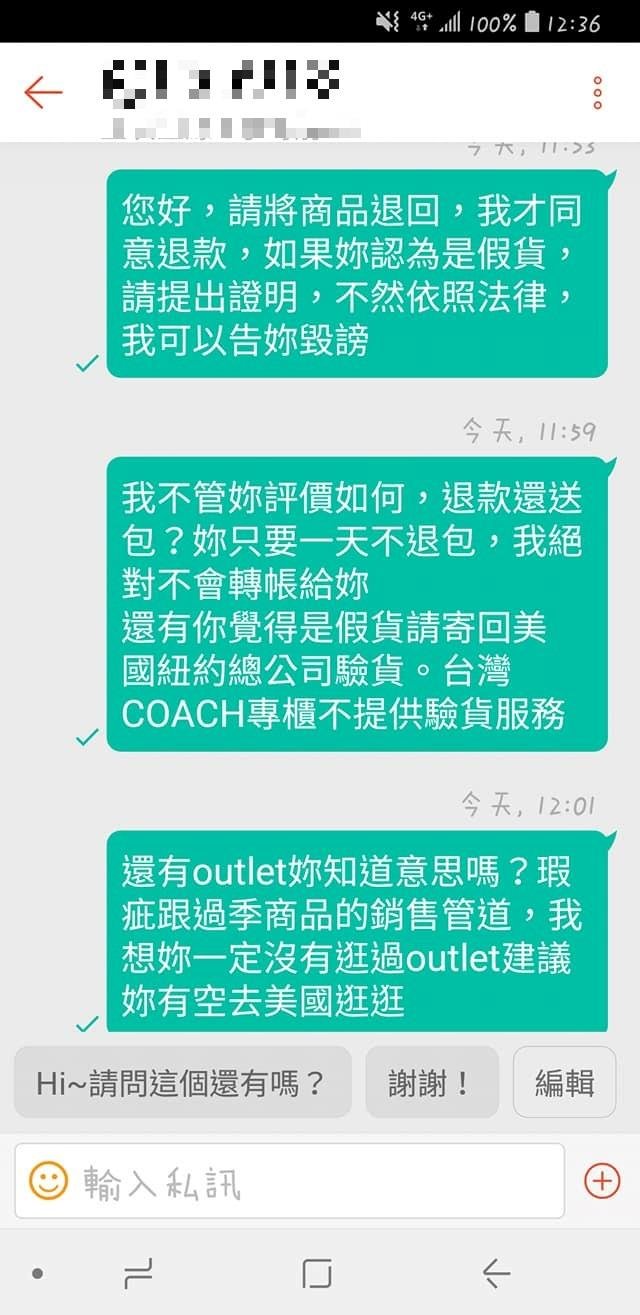
Task: Open the emoji picker smiley
Action: coord(48,1181)
